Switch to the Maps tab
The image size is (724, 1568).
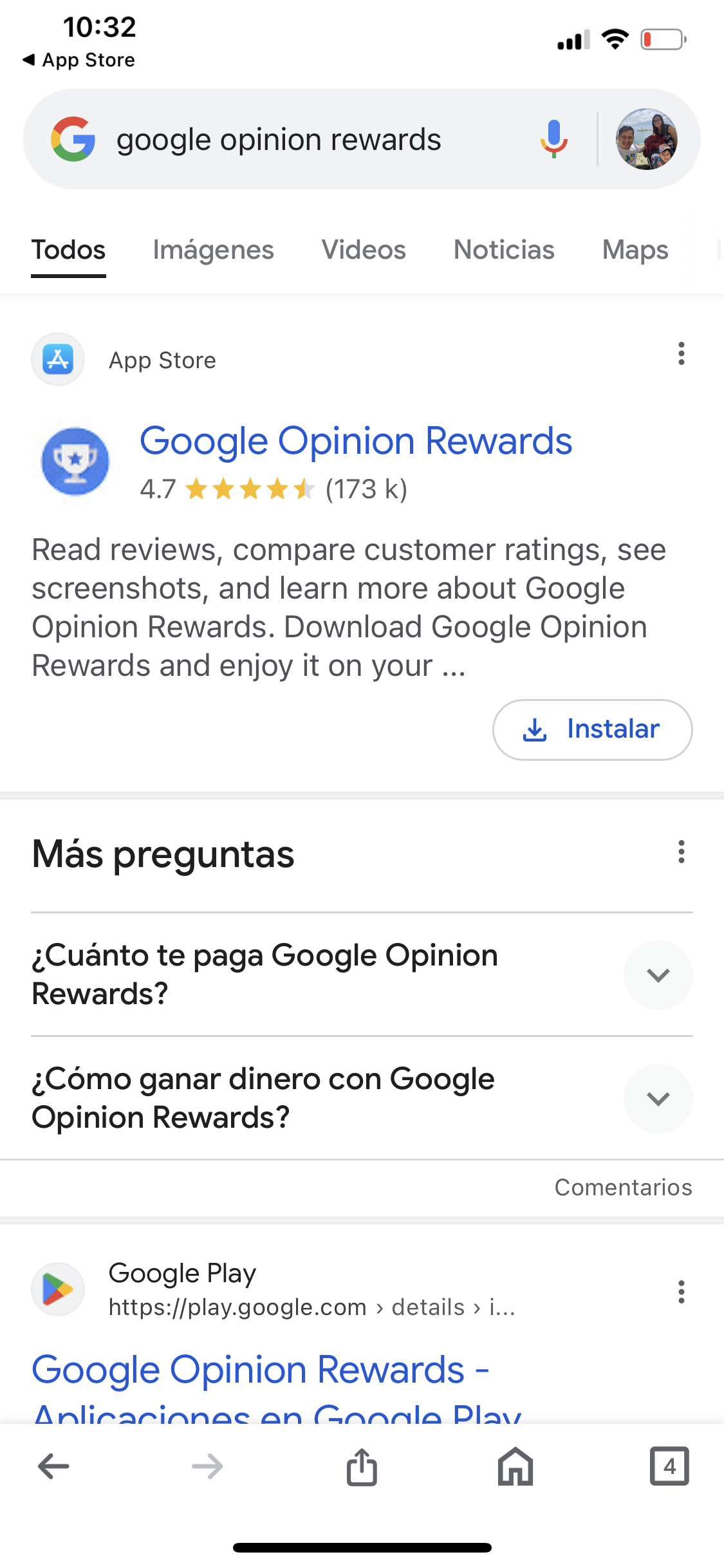click(635, 250)
